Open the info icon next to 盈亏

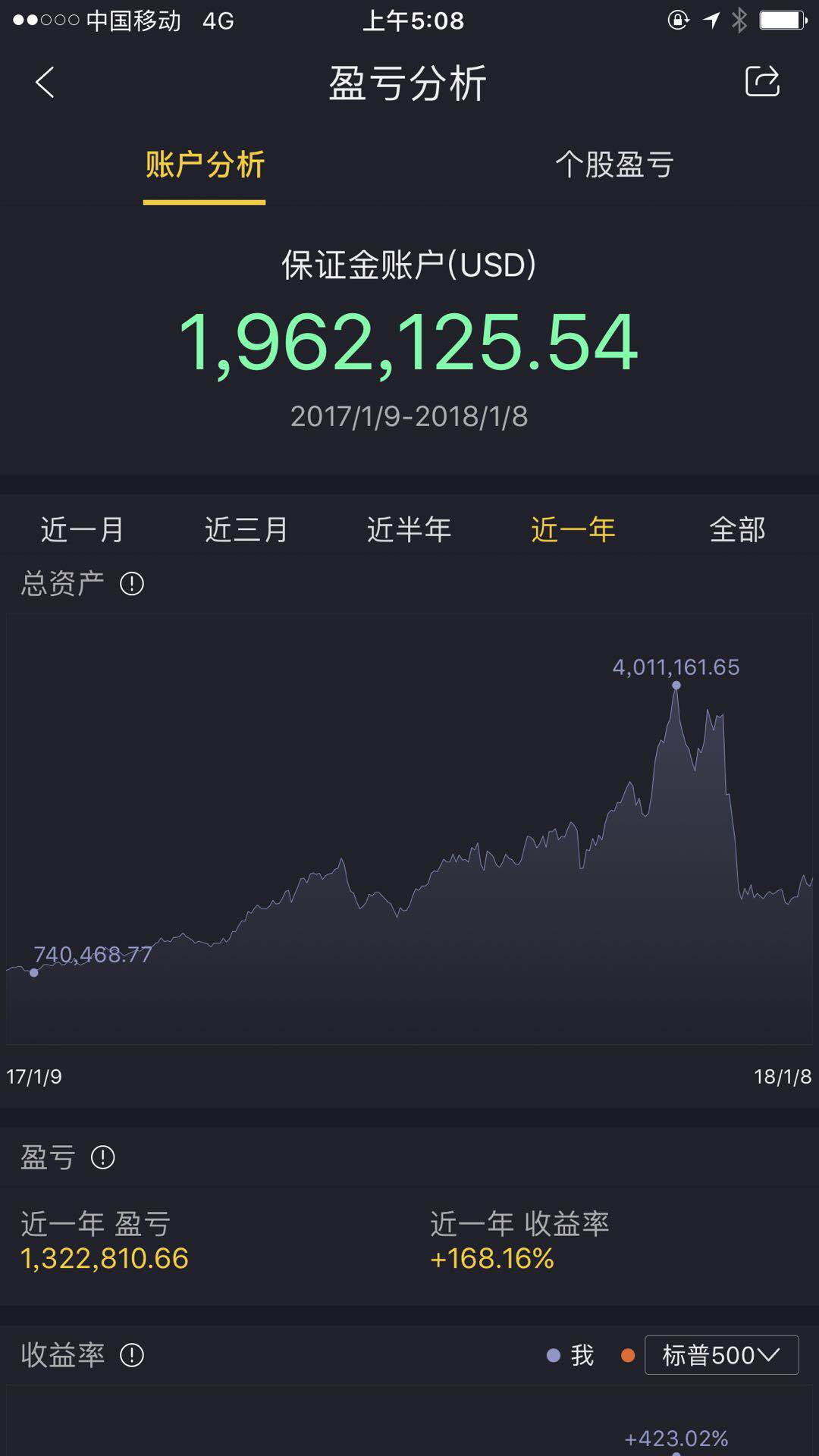102,1157
